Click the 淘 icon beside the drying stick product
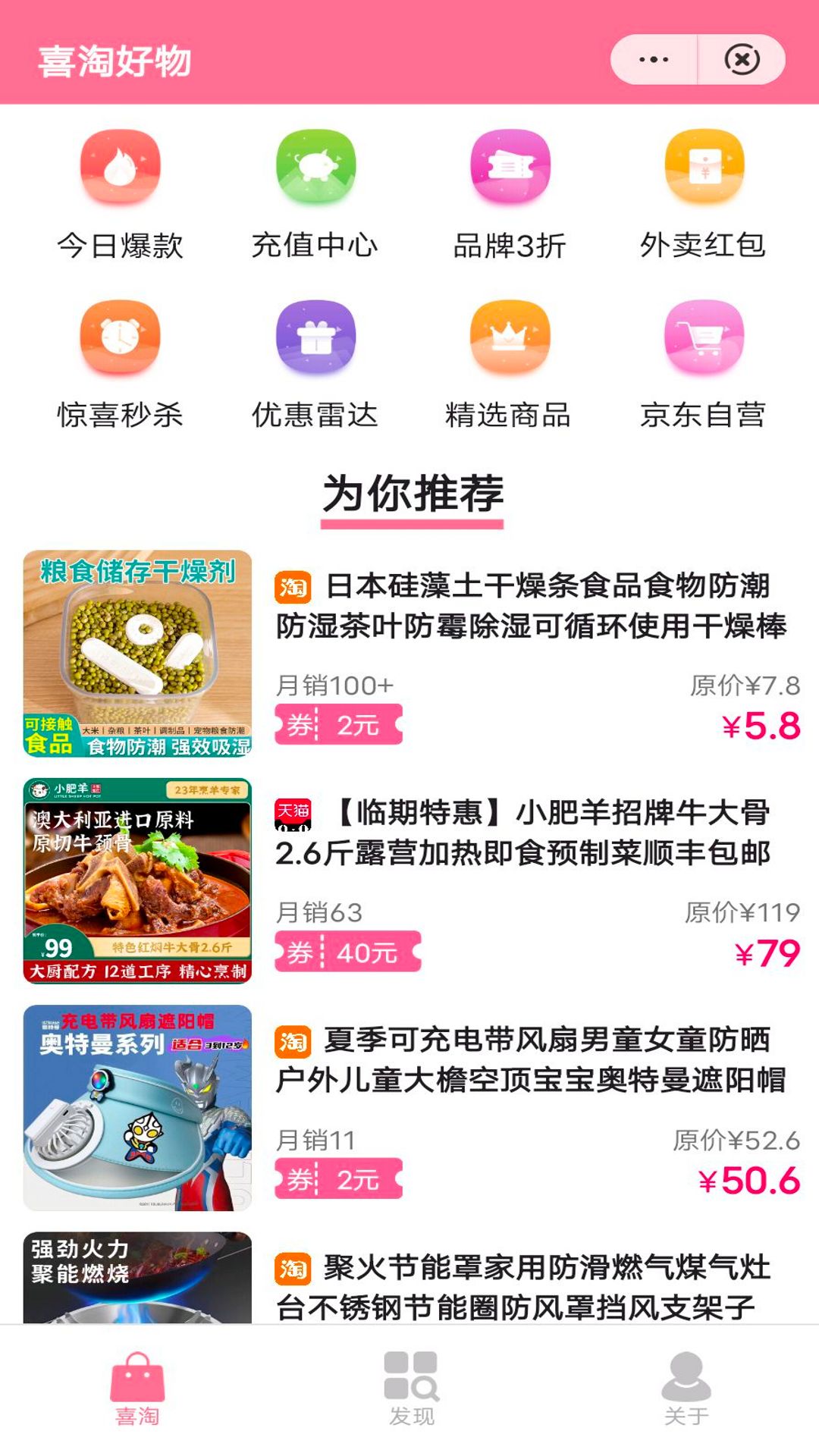 pyautogui.click(x=292, y=585)
